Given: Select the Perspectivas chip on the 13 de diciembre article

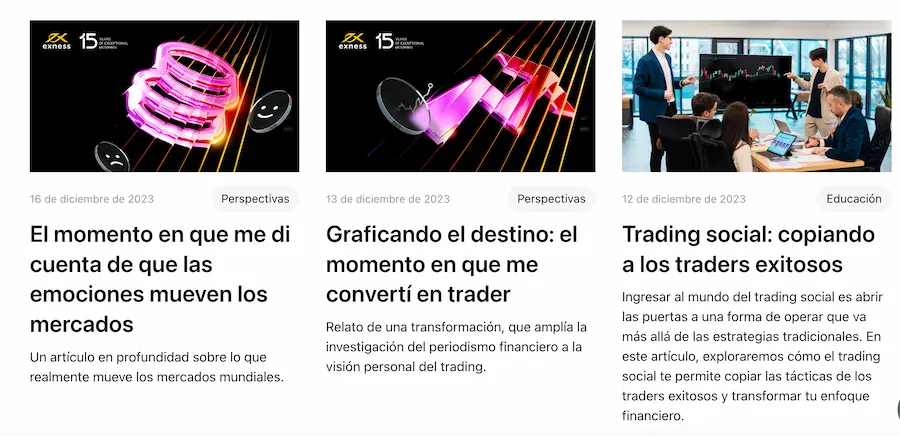Looking at the screenshot, I should pos(551,199).
